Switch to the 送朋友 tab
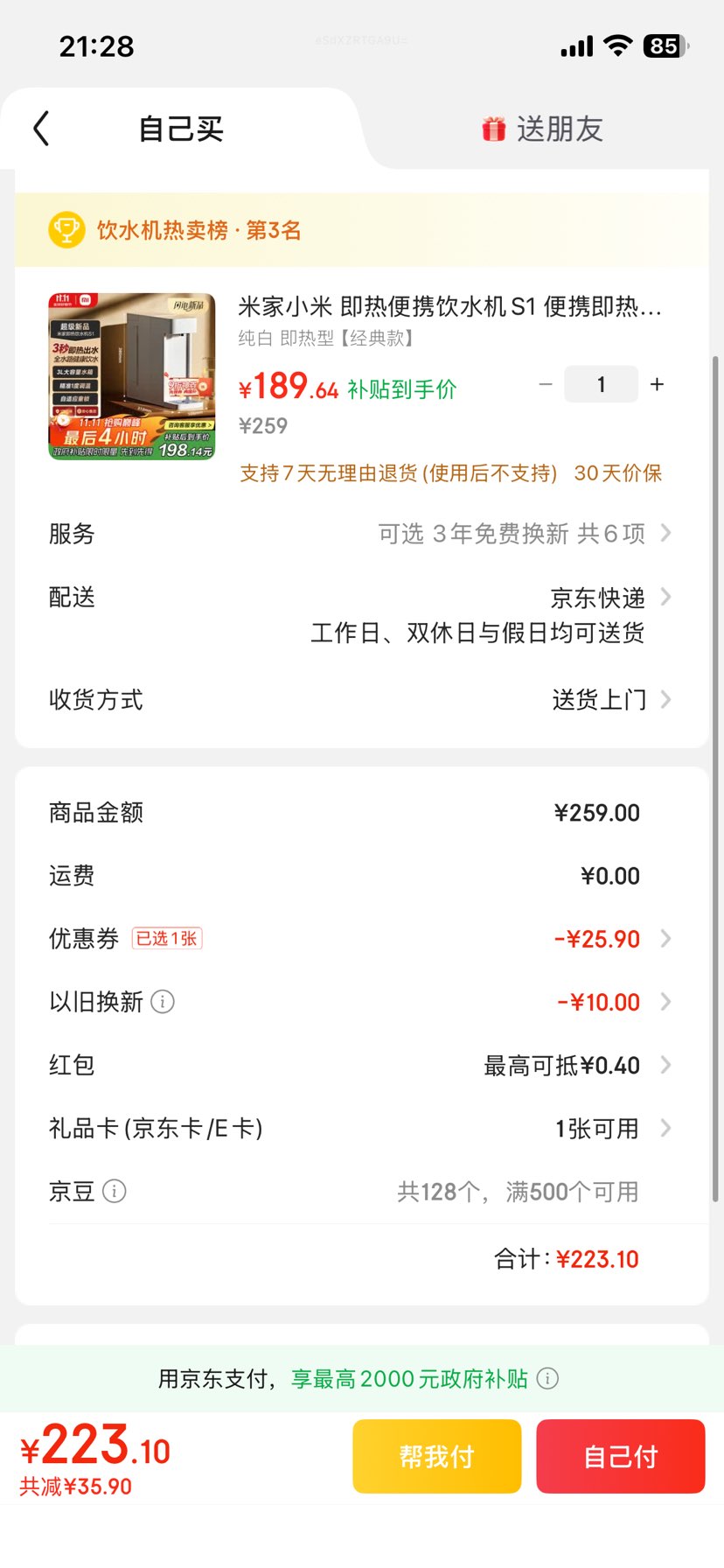This screenshot has width=724, height=1568. click(x=557, y=127)
